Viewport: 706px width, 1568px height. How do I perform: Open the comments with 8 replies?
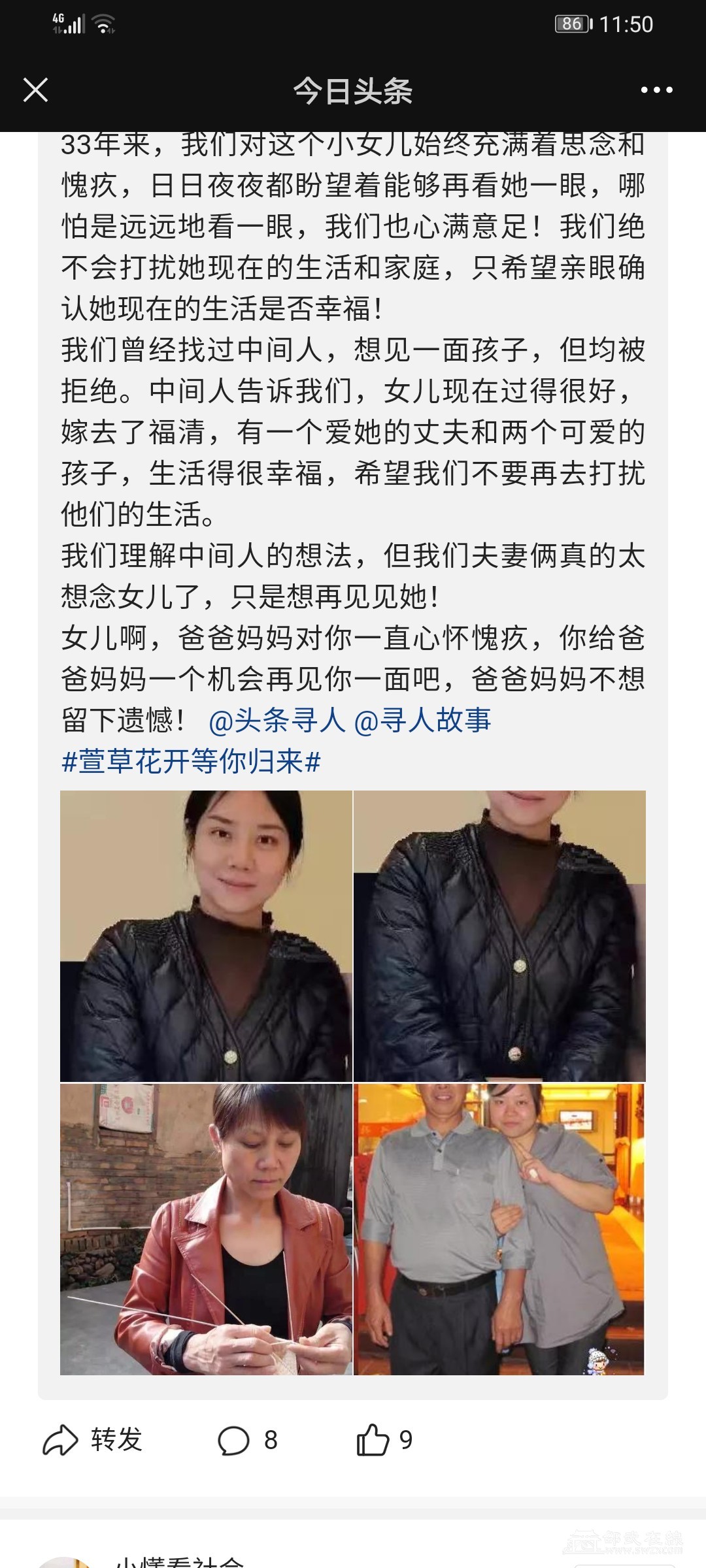(248, 1440)
